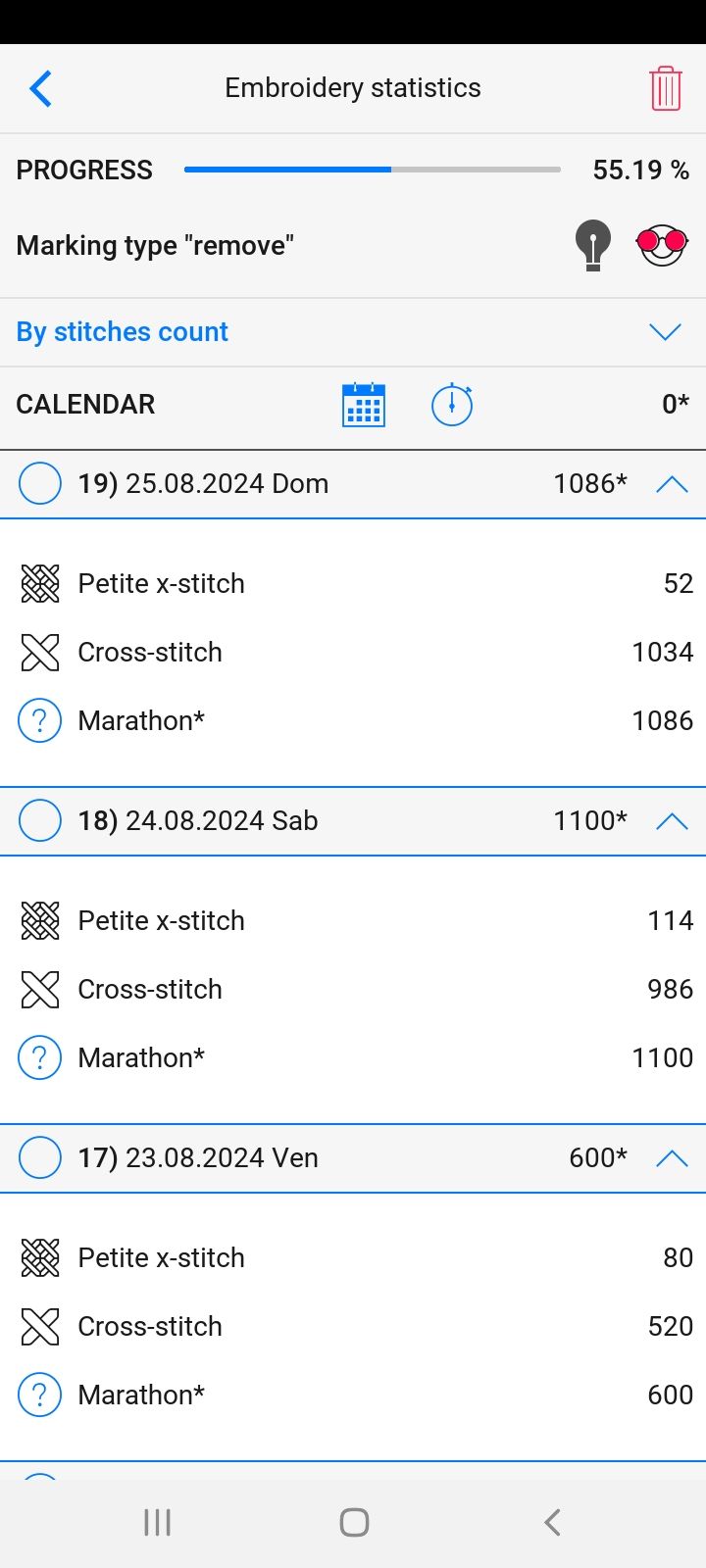Screen dimensions: 706x1568
Task: Tap the Marathon help icon under 23.08.2024
Action: click(40, 1396)
